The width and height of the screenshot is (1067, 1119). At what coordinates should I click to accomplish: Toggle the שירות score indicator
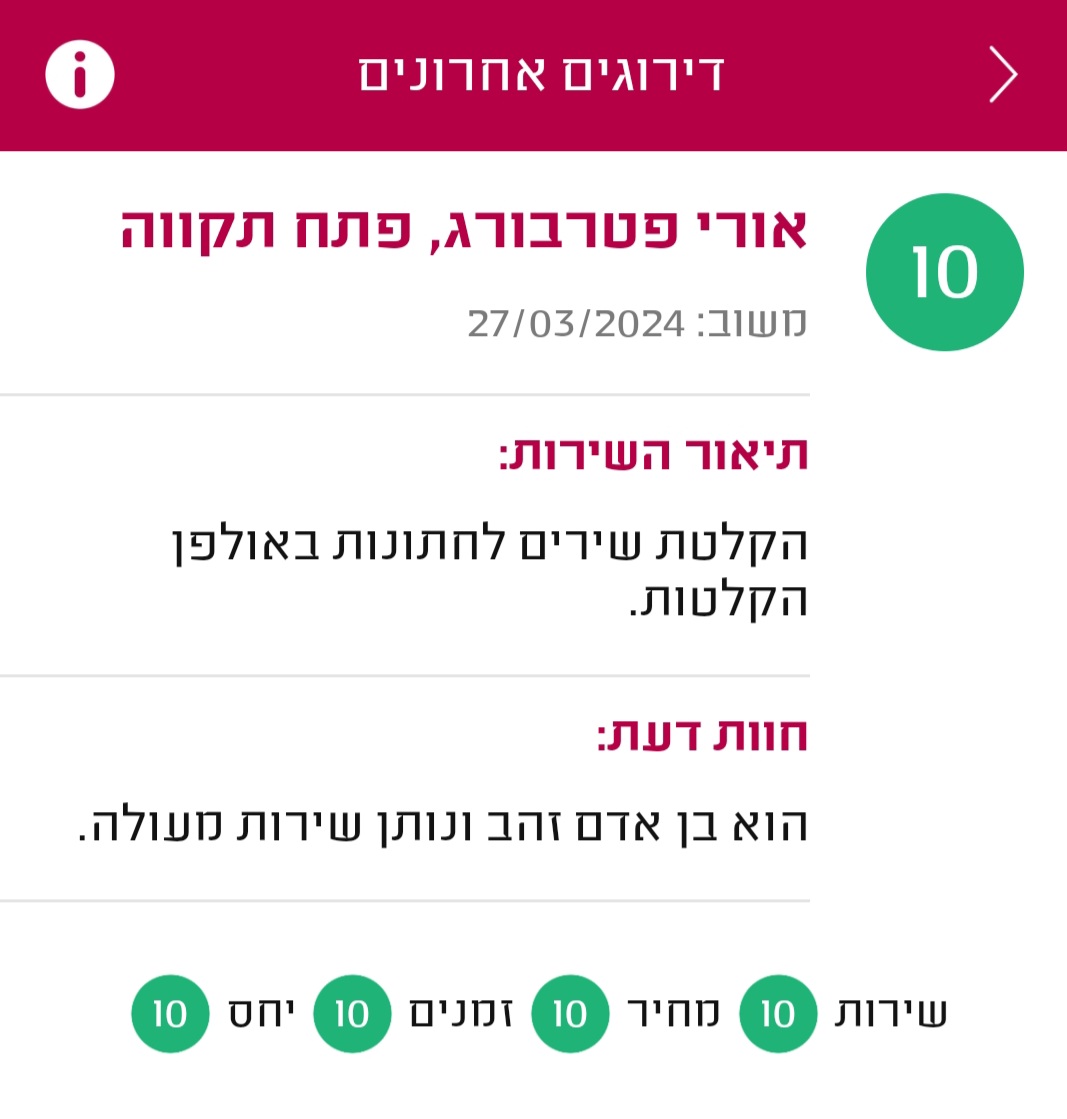point(779,1013)
